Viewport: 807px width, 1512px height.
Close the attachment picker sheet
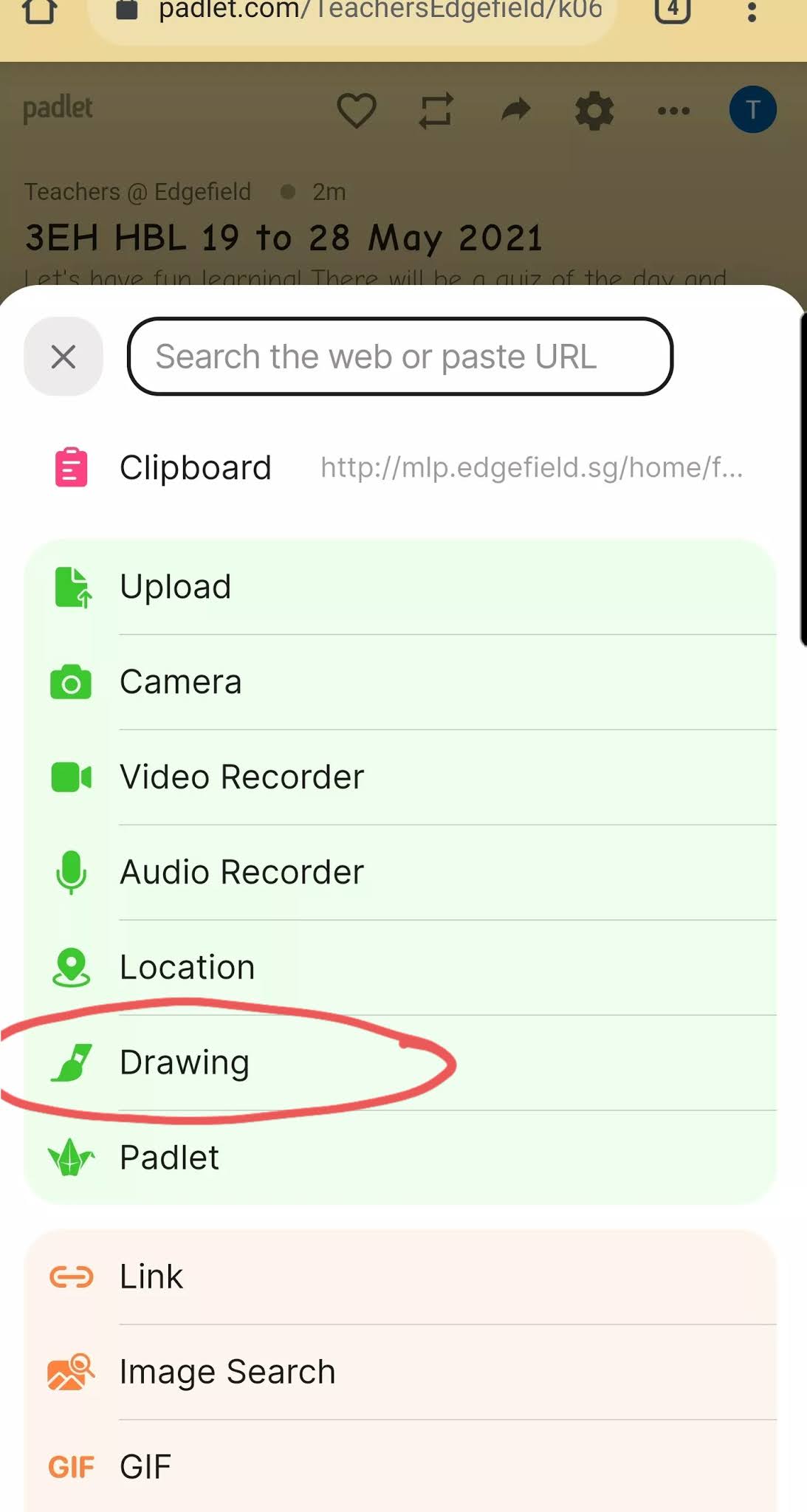coord(63,357)
